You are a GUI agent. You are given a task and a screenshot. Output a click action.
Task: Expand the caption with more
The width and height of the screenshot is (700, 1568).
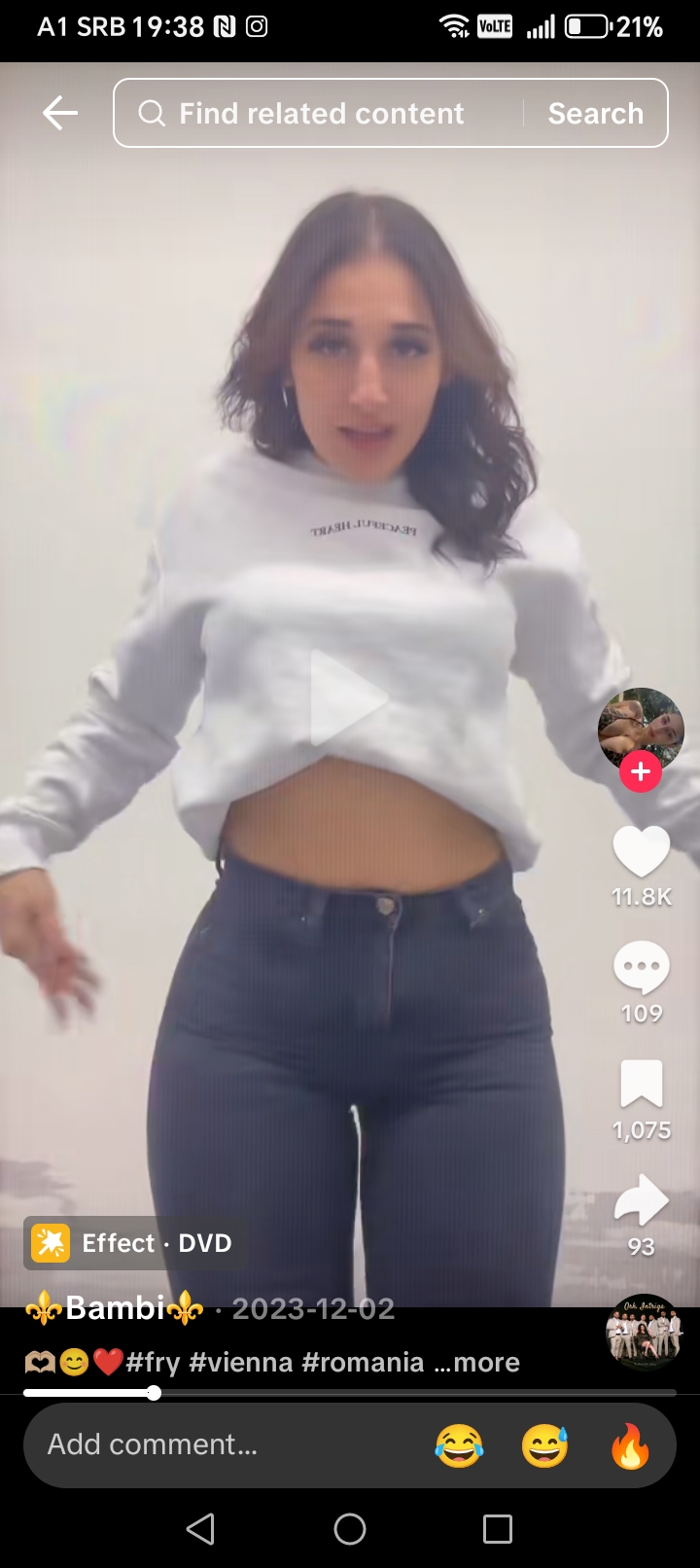coord(476,1362)
